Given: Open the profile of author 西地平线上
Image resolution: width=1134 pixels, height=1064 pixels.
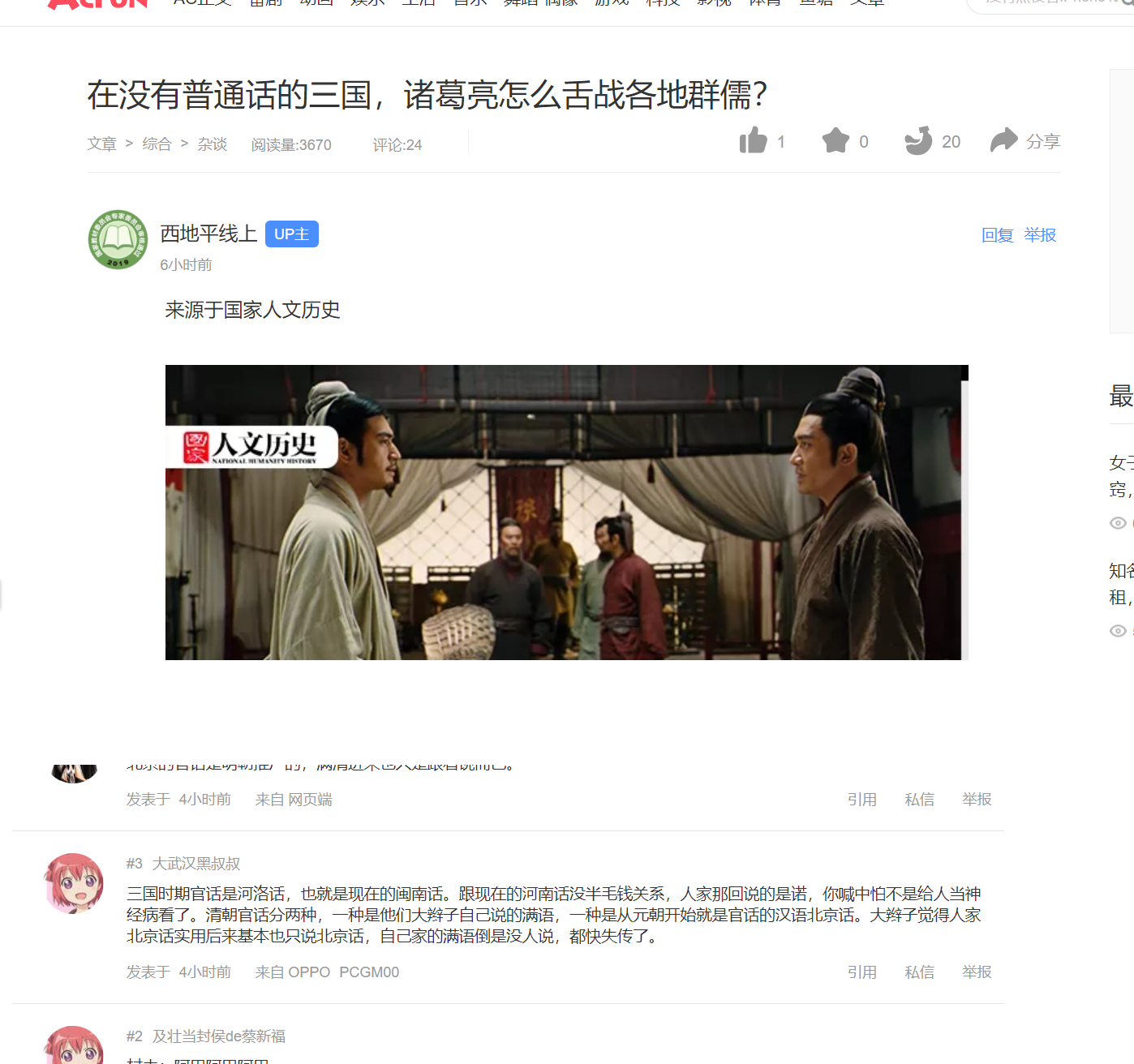Looking at the screenshot, I should (x=208, y=234).
